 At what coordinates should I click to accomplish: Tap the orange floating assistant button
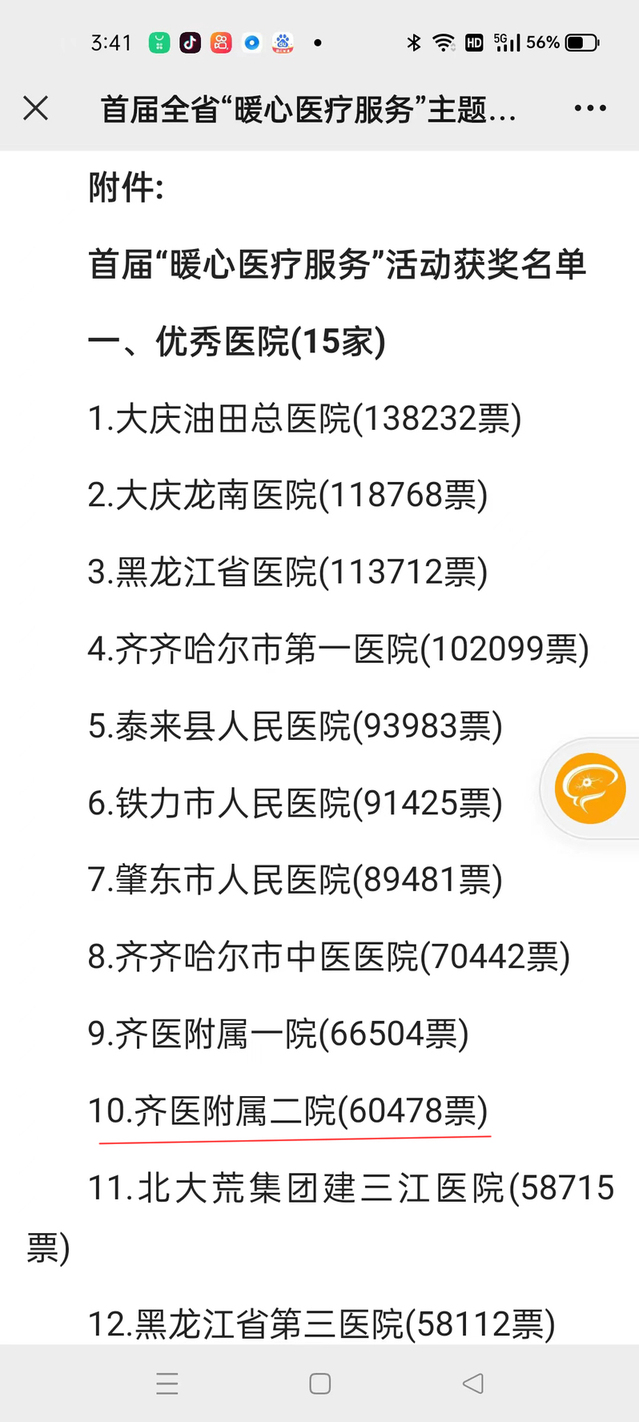pyautogui.click(x=590, y=789)
